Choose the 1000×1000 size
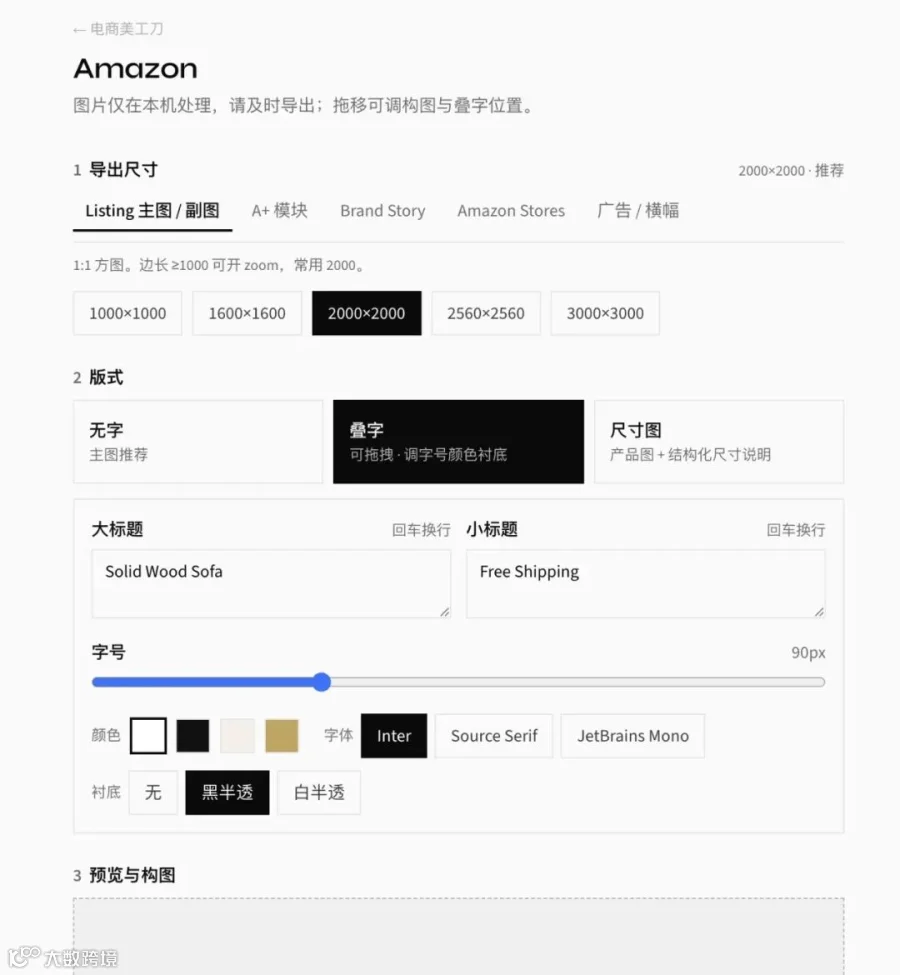 click(x=128, y=313)
